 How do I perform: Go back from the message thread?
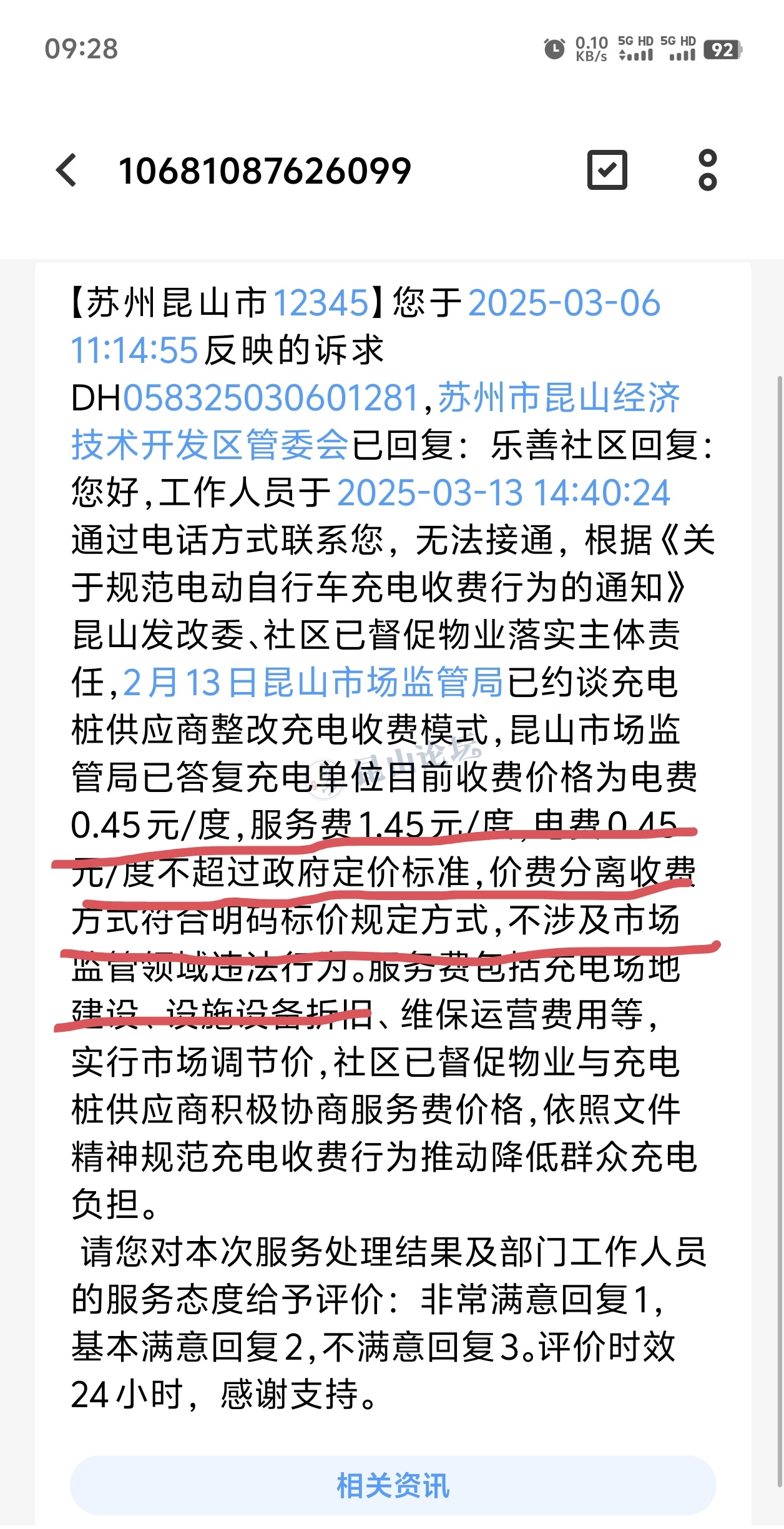pos(67,171)
